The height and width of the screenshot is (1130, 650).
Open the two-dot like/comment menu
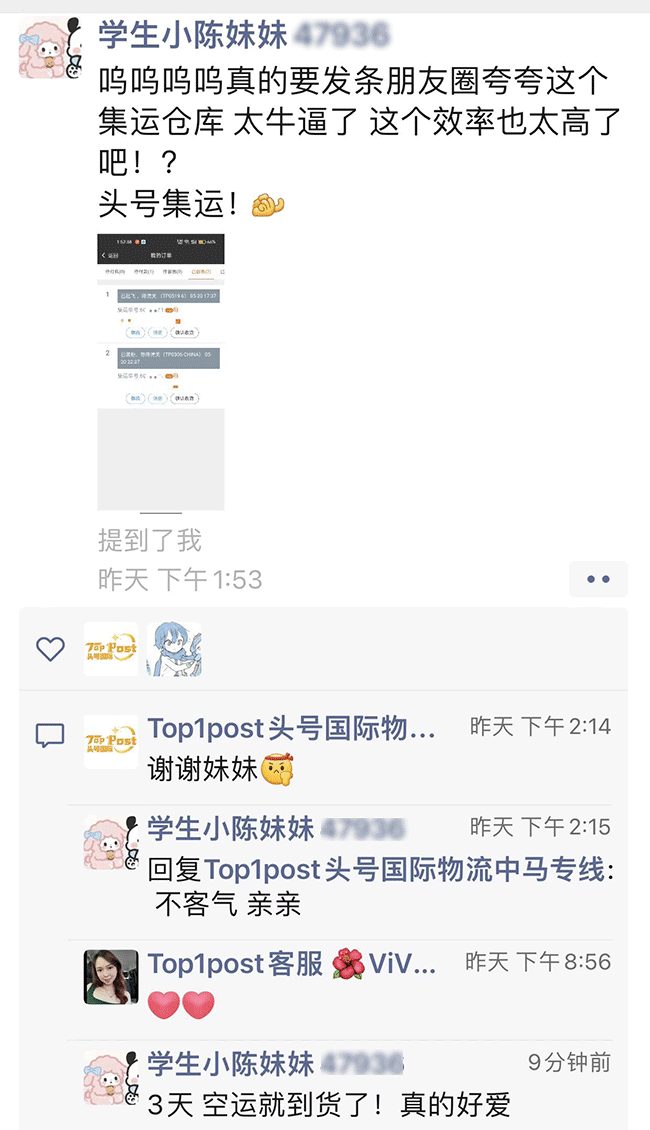pos(598,579)
